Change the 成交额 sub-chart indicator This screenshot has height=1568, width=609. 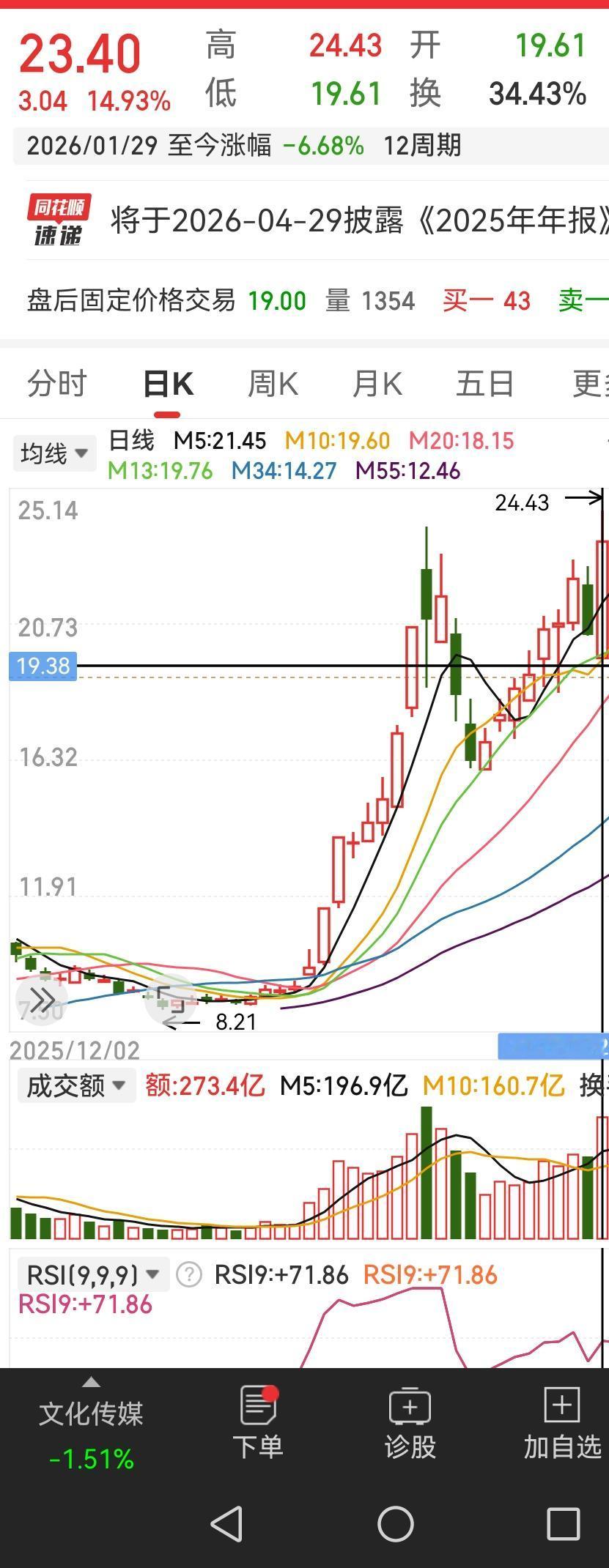click(x=76, y=1085)
